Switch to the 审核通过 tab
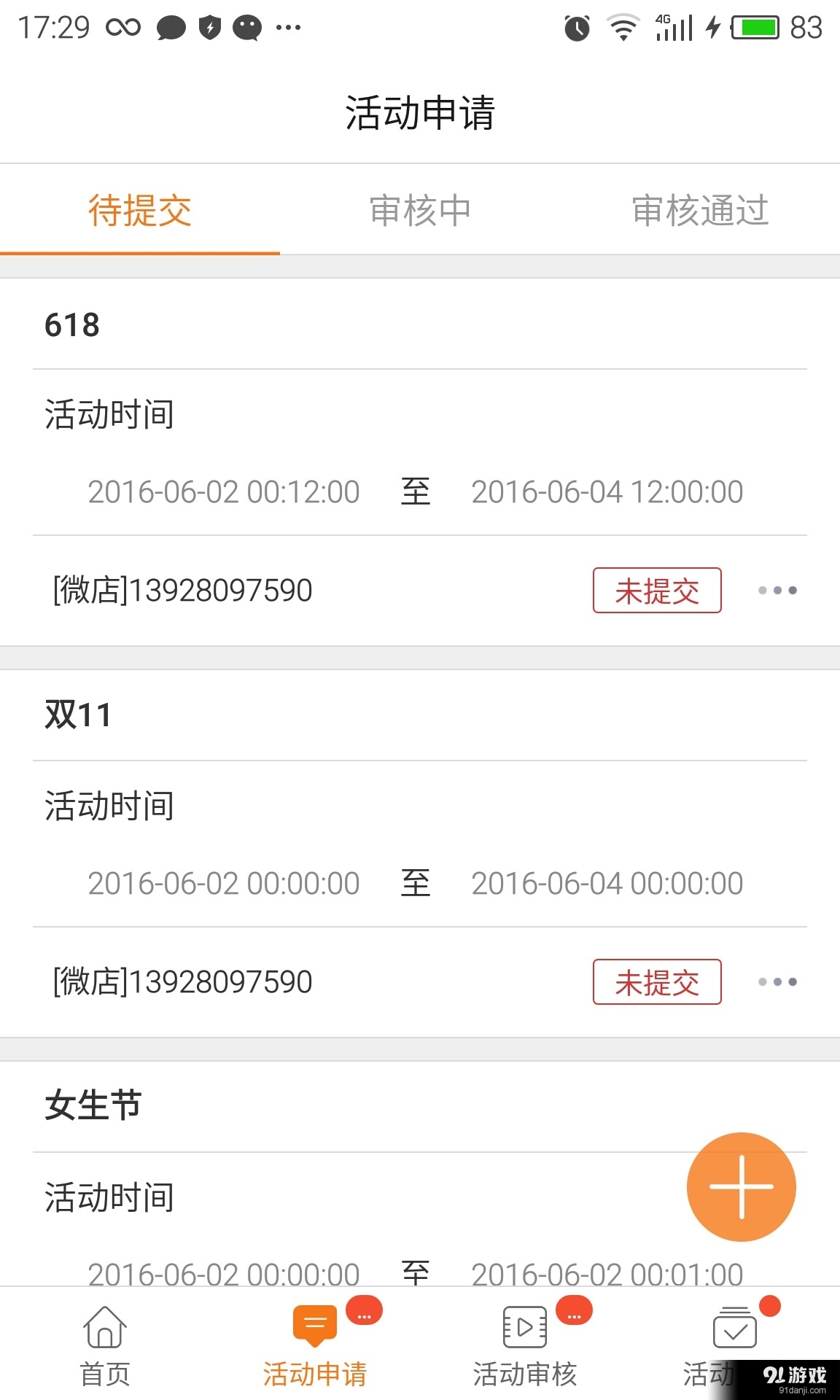Screen dimensions: 840x1400 coord(700,211)
